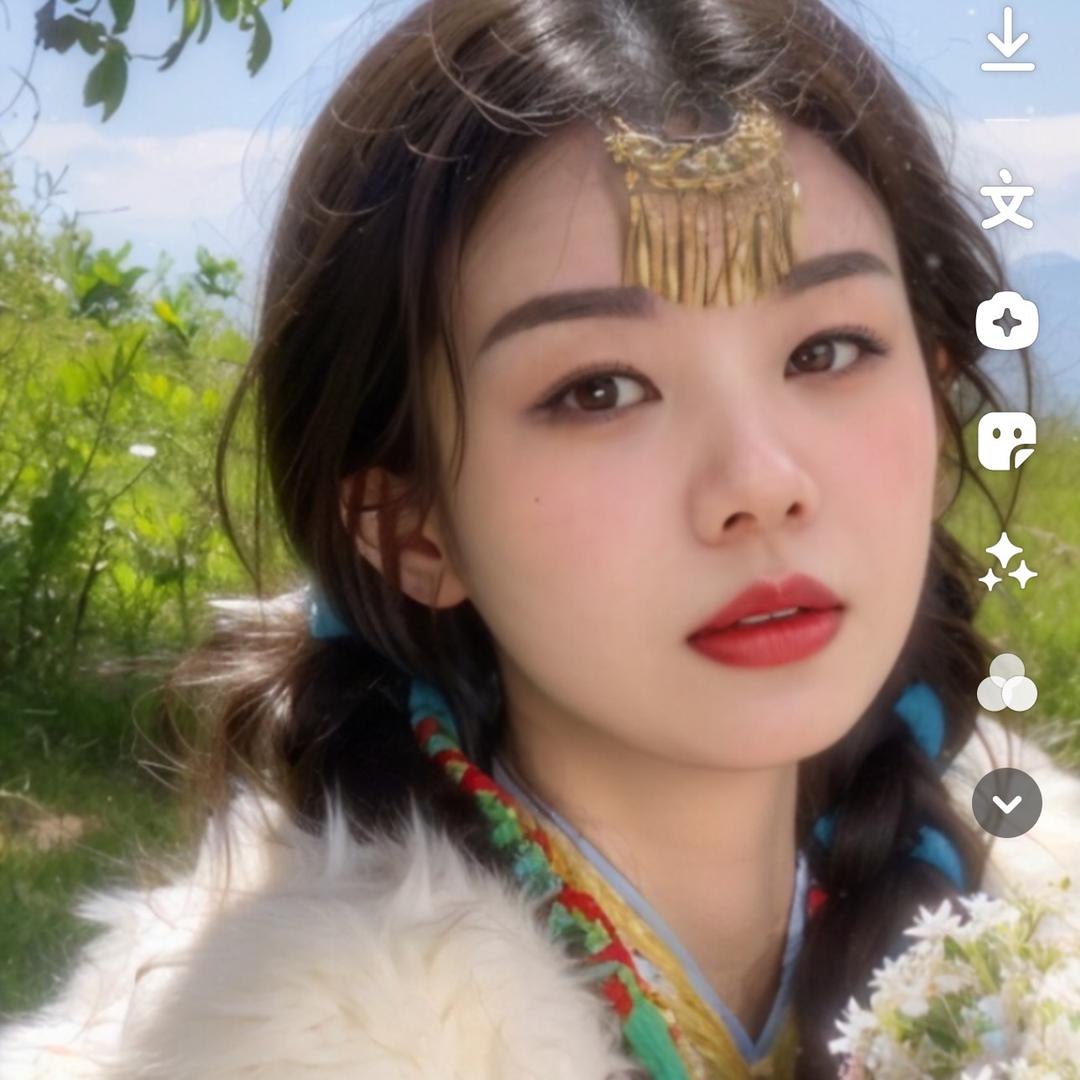
Task: Download the photo with the arrow icon
Action: (x=1007, y=42)
